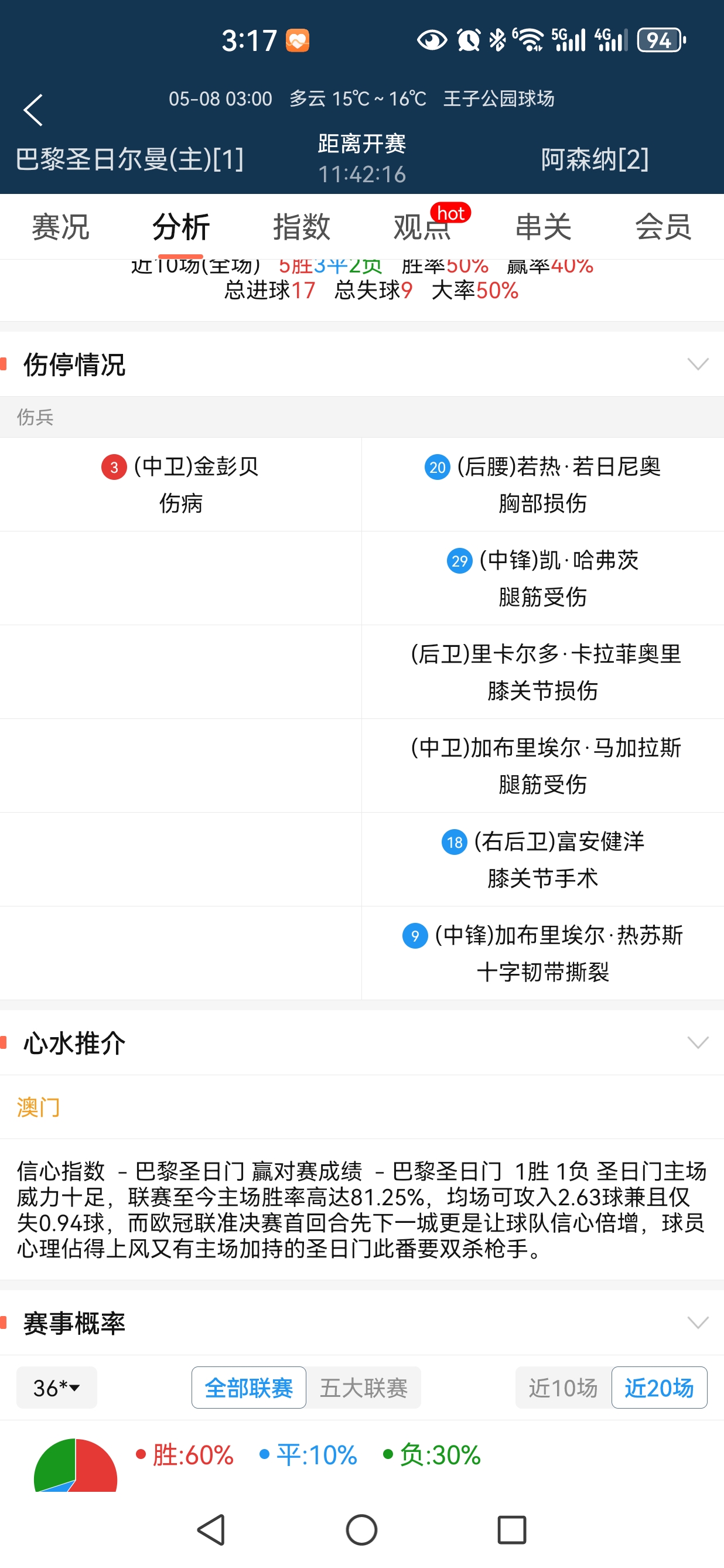724x1568 pixels.
Task: Open recent apps with the square button
Action: click(512, 1530)
